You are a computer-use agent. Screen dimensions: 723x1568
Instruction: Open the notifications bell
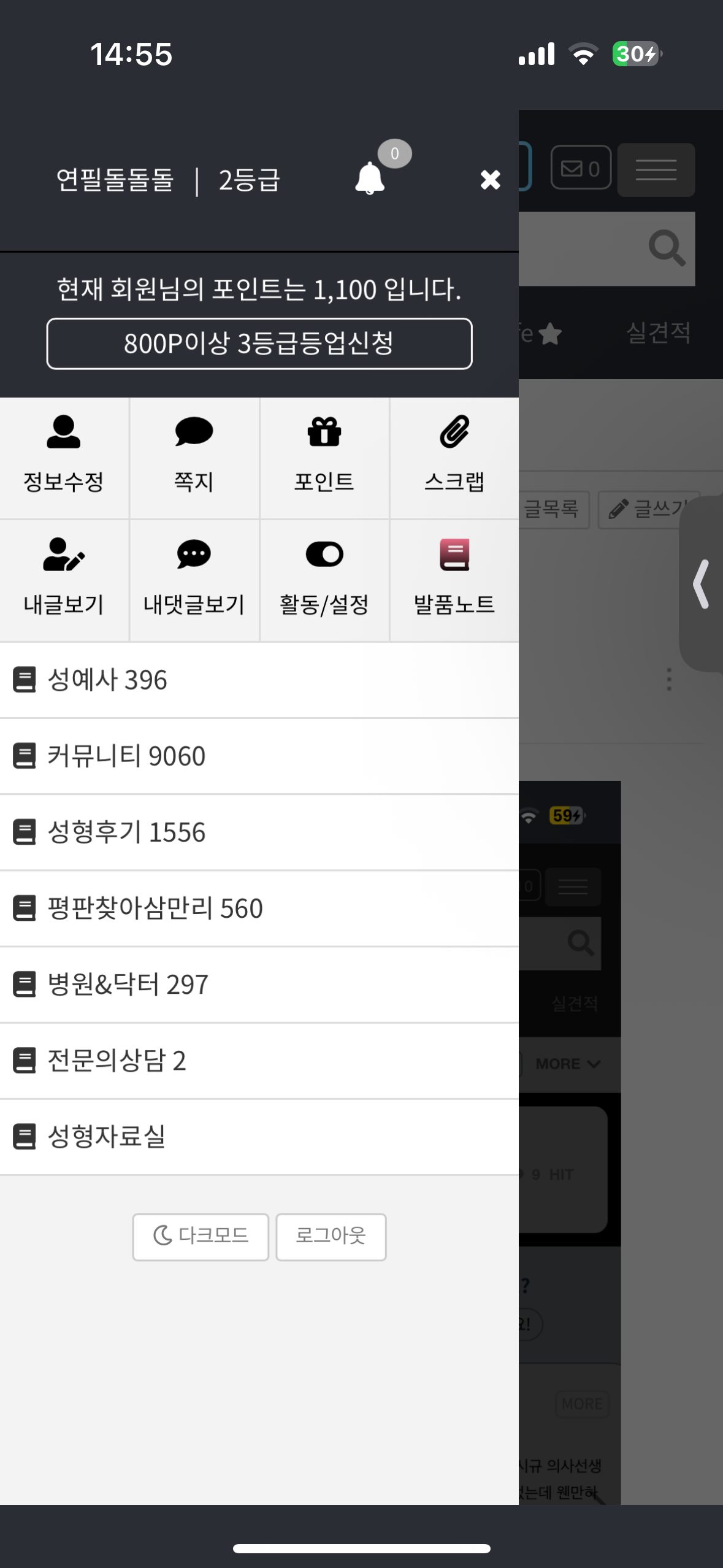click(x=370, y=179)
